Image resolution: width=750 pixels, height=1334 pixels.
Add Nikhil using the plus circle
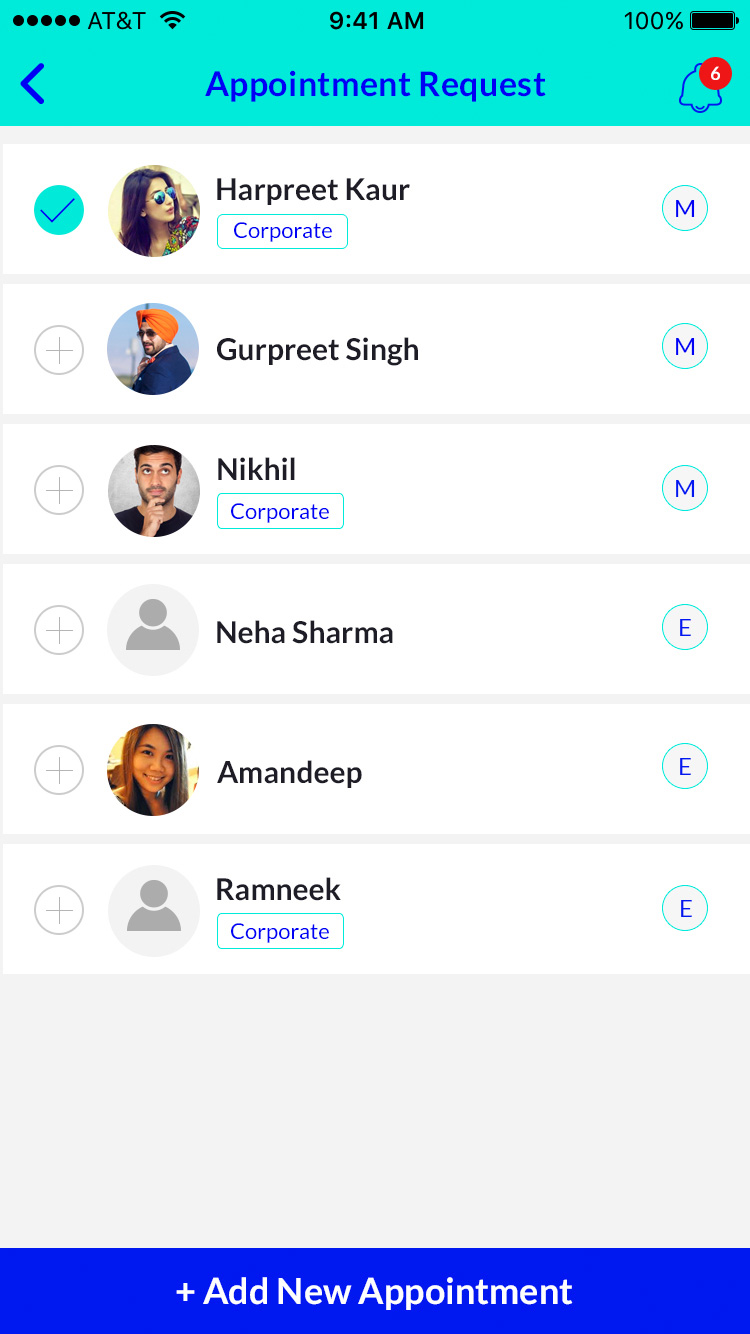pos(59,490)
